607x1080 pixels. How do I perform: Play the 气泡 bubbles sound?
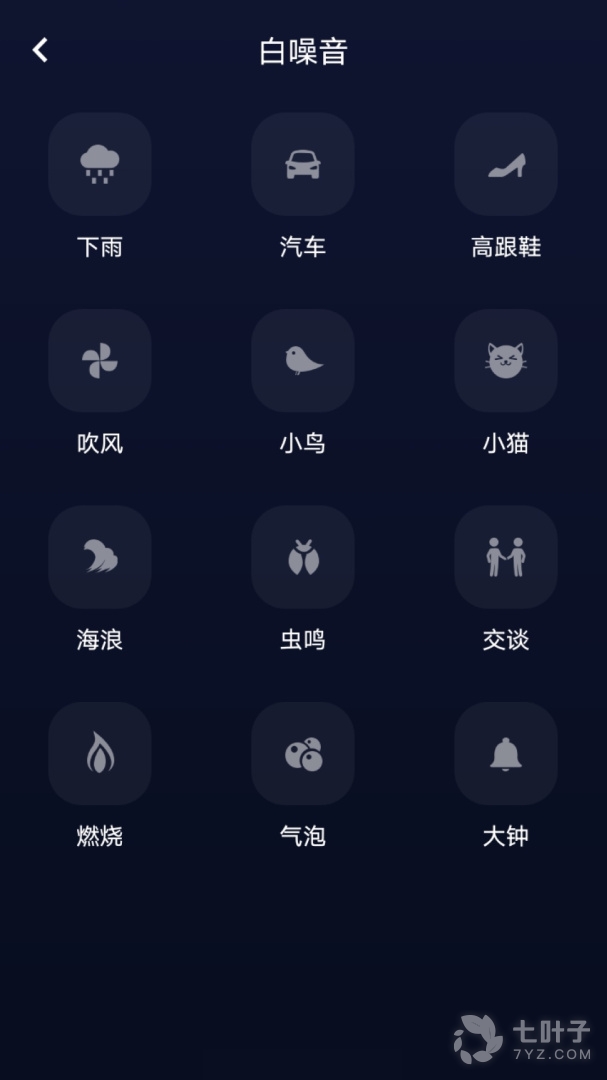[x=303, y=753]
